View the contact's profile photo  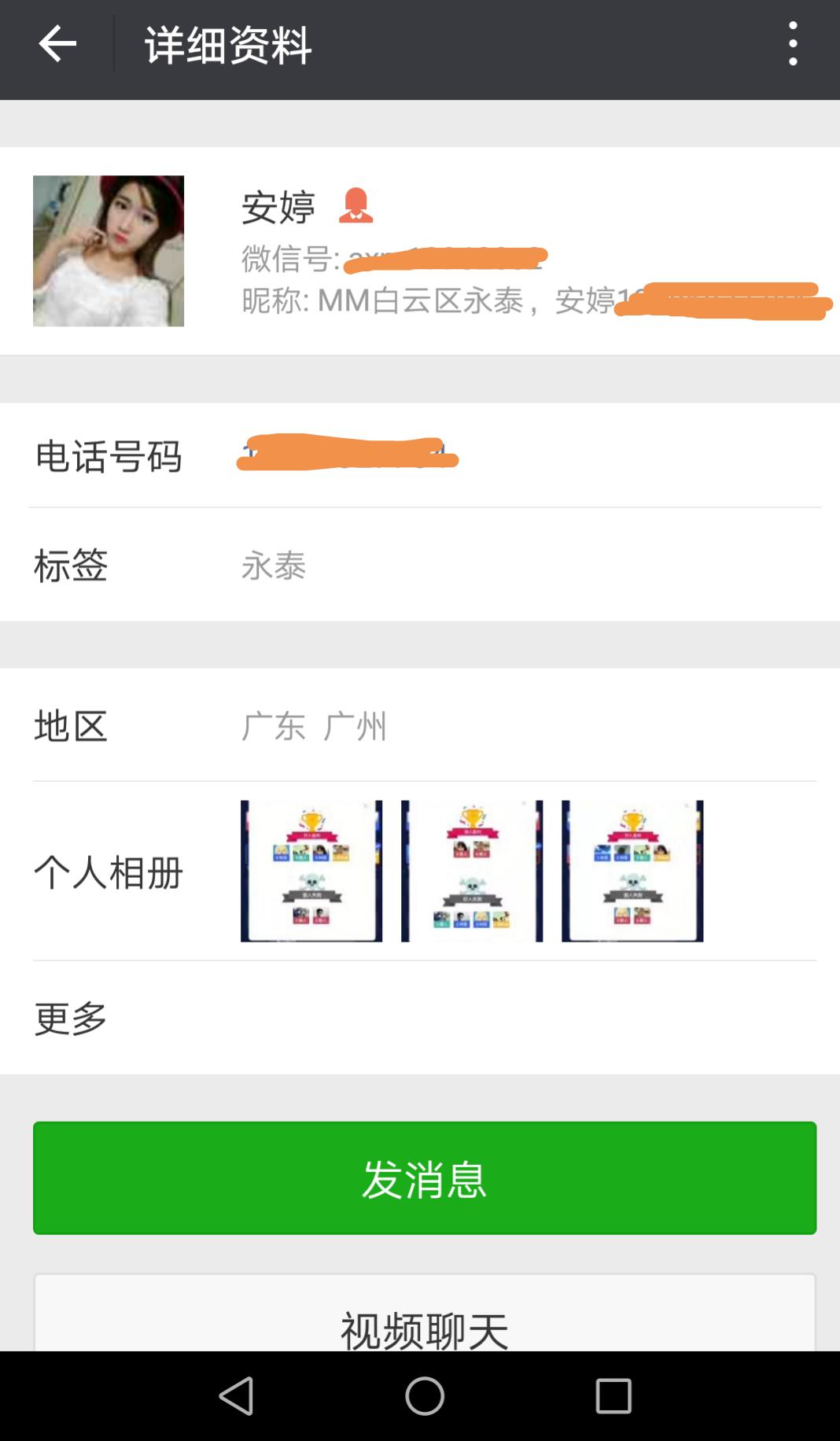click(109, 251)
